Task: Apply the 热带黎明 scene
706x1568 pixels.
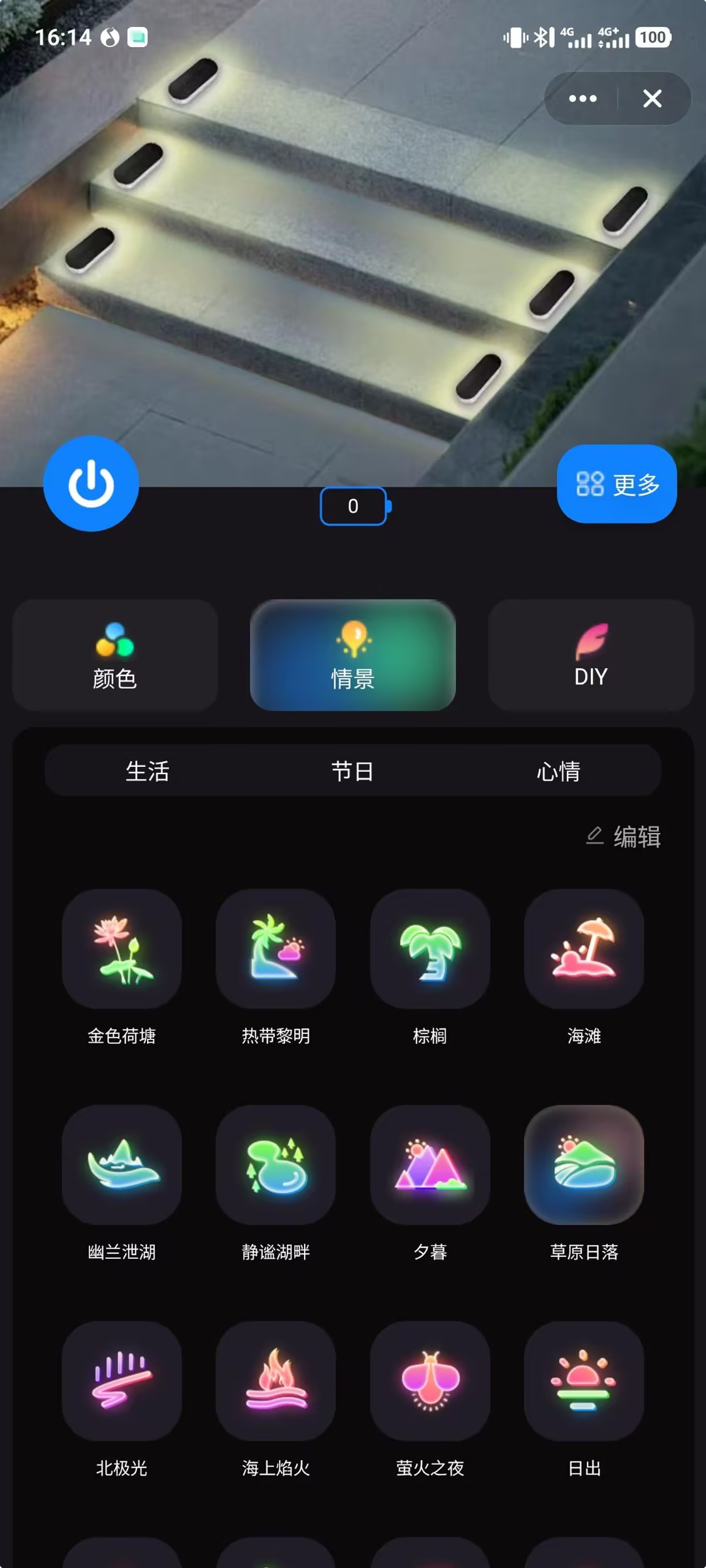Action: (x=276, y=949)
